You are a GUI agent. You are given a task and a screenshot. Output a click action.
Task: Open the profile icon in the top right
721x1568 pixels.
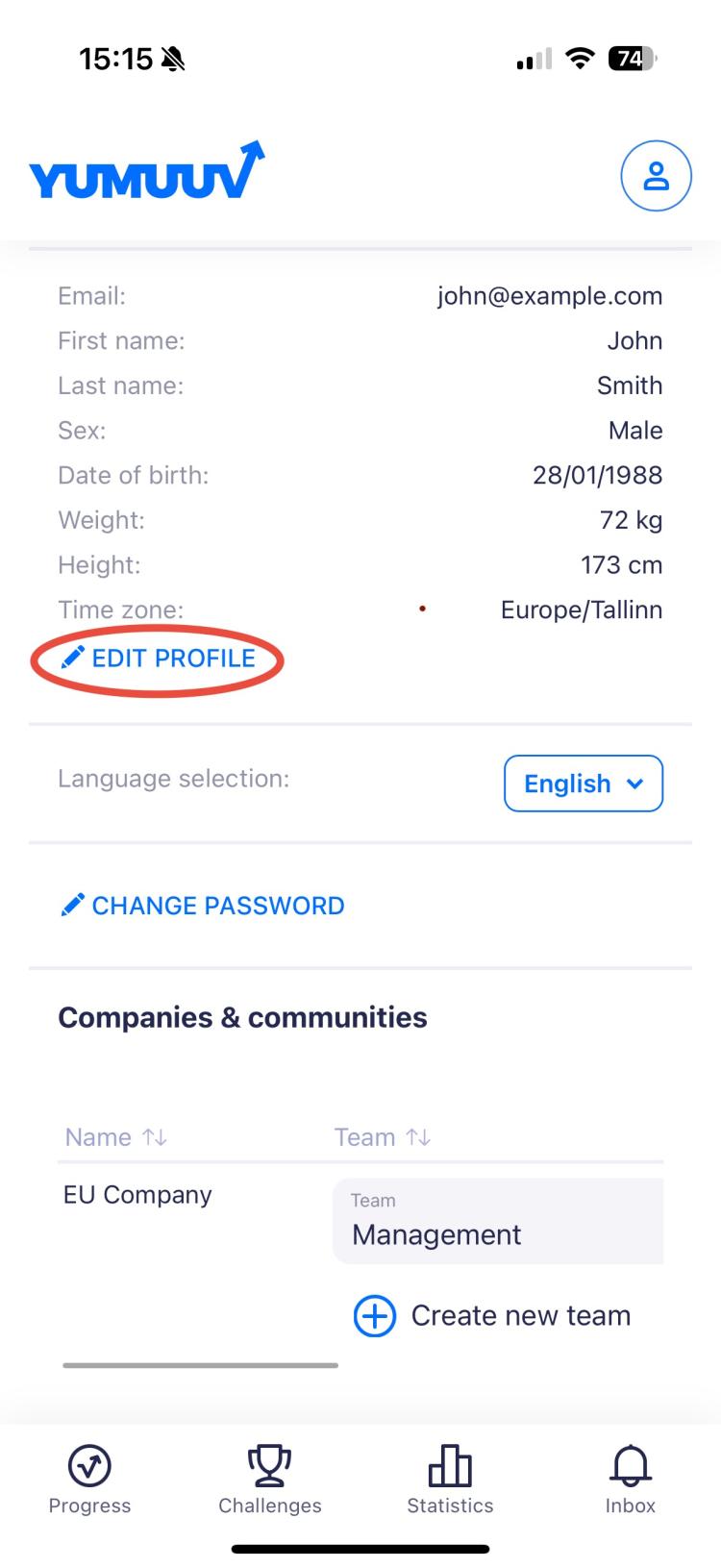tap(657, 176)
